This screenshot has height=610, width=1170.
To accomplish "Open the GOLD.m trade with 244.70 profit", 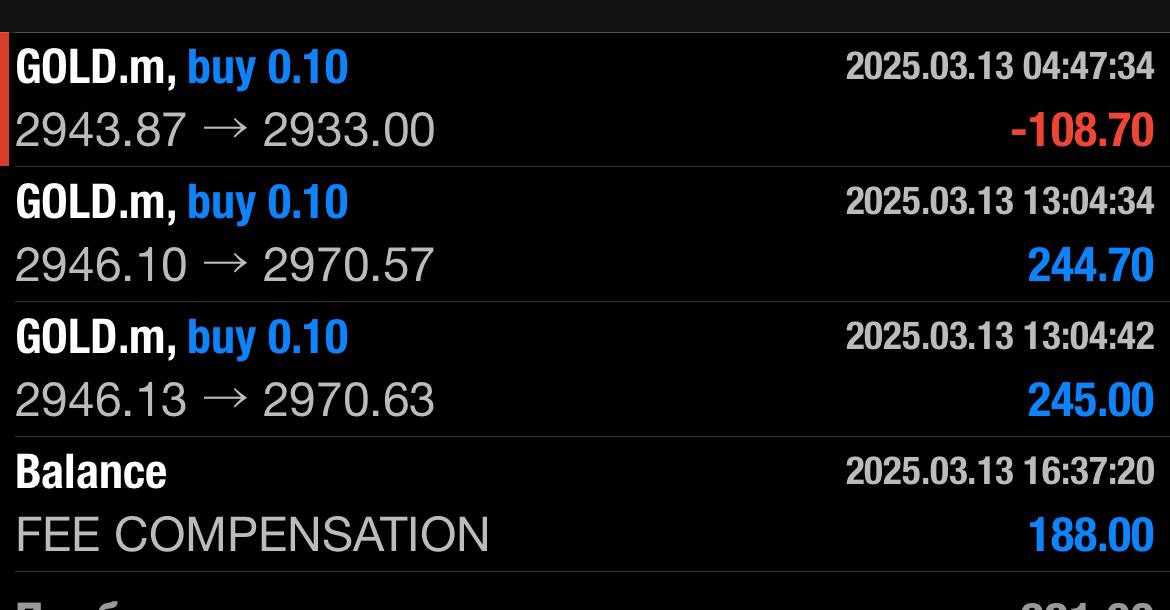I will [x=585, y=234].
